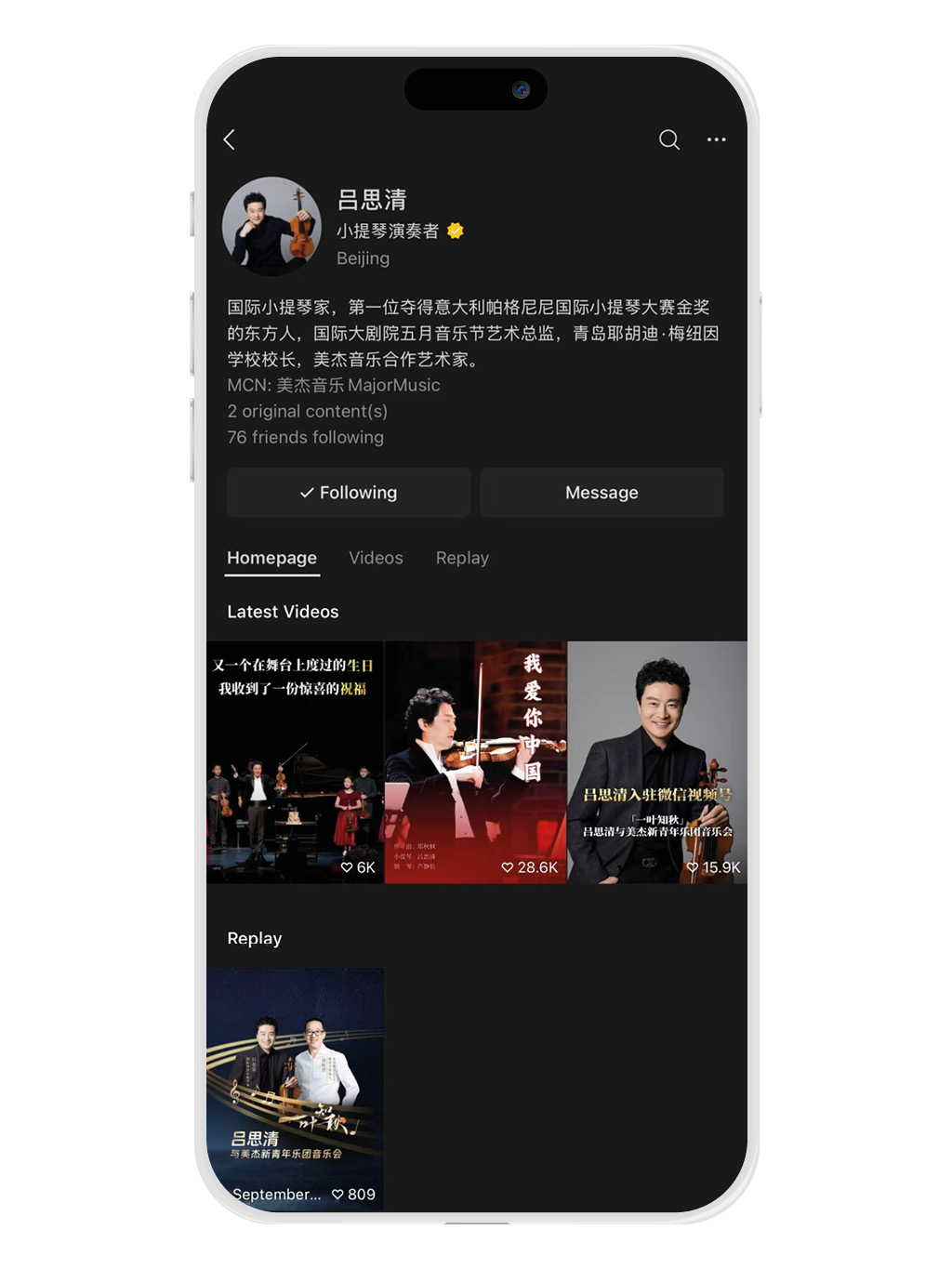Tap the Following button to unfollow
952x1269 pixels.
point(349,493)
